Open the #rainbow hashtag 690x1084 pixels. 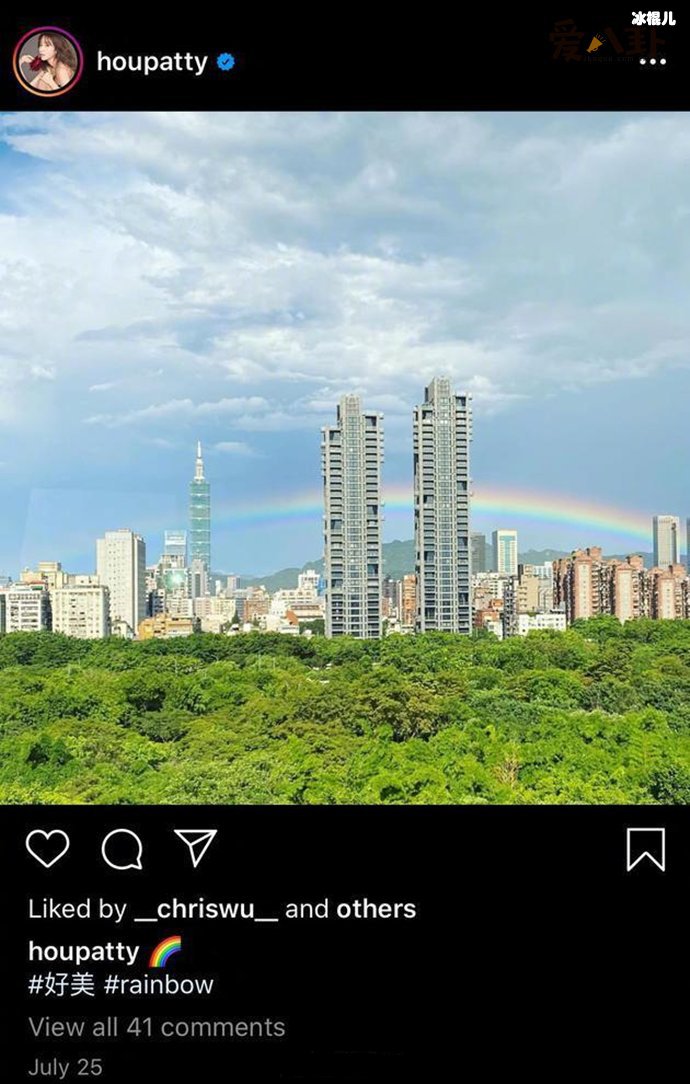(159, 984)
